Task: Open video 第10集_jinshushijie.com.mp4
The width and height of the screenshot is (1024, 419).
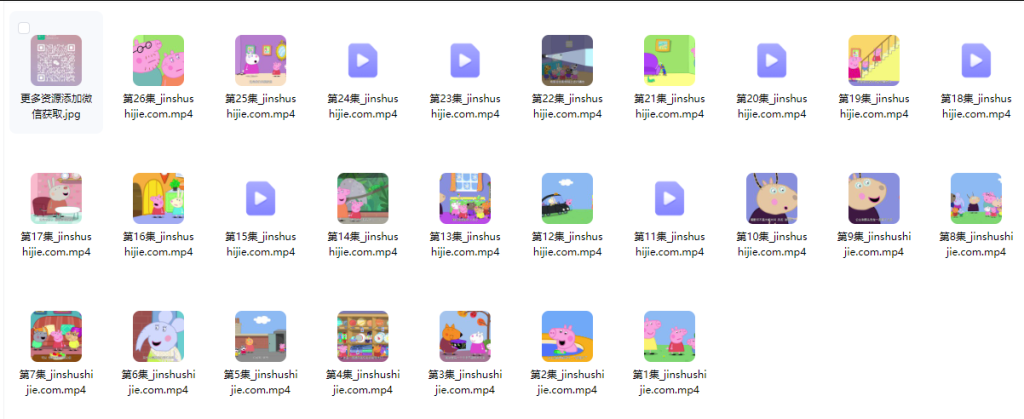Action: [x=771, y=198]
